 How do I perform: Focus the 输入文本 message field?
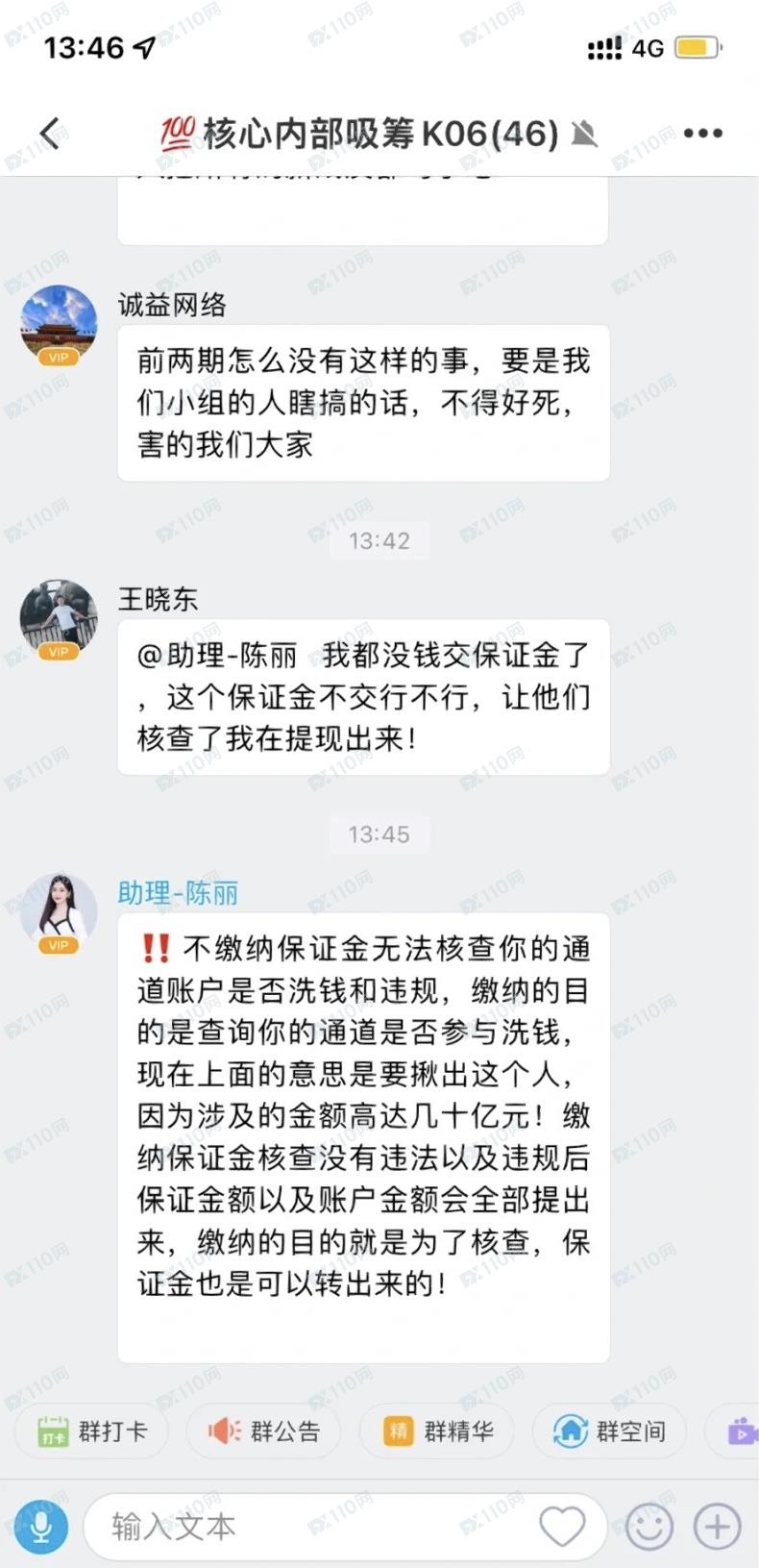(x=307, y=1526)
